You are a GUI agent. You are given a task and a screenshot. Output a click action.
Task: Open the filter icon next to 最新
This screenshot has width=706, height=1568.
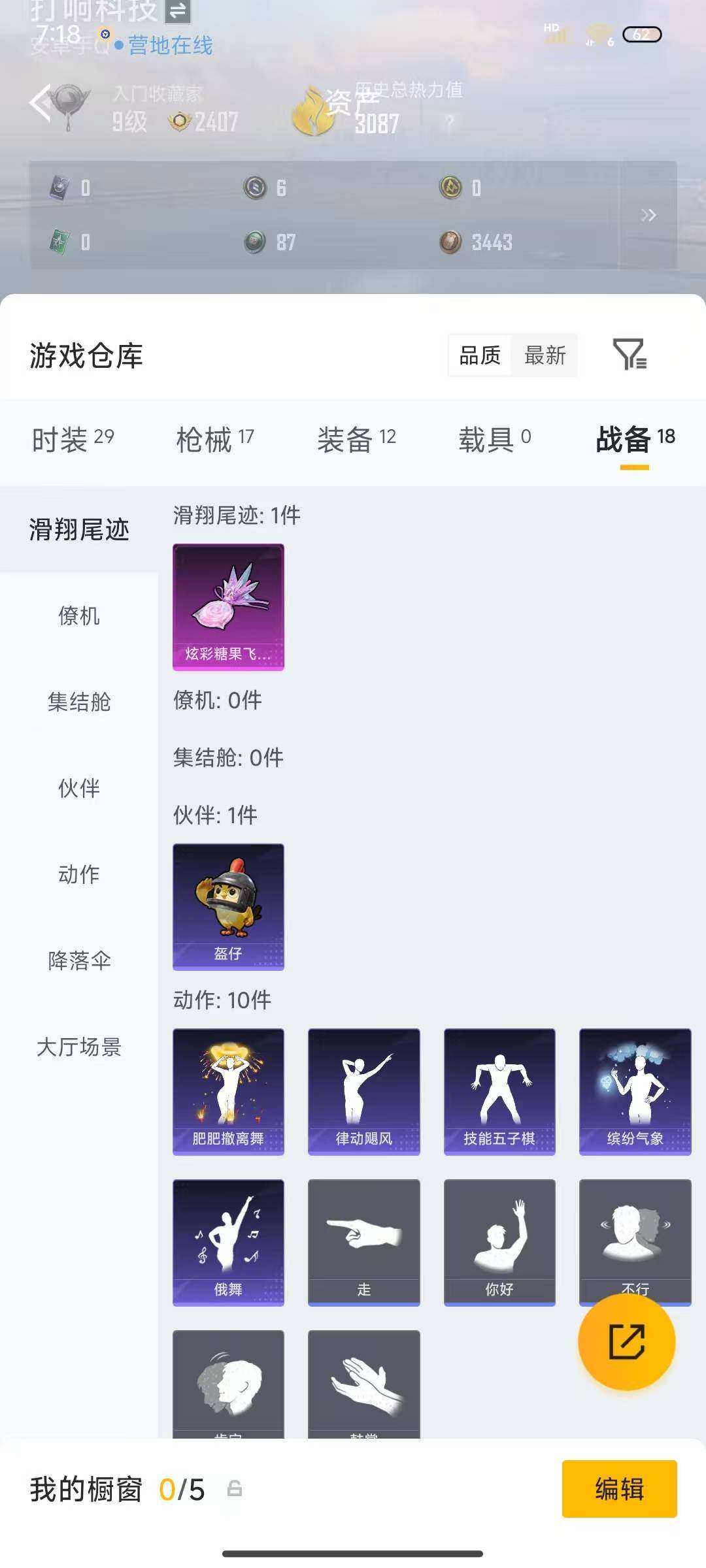click(630, 356)
